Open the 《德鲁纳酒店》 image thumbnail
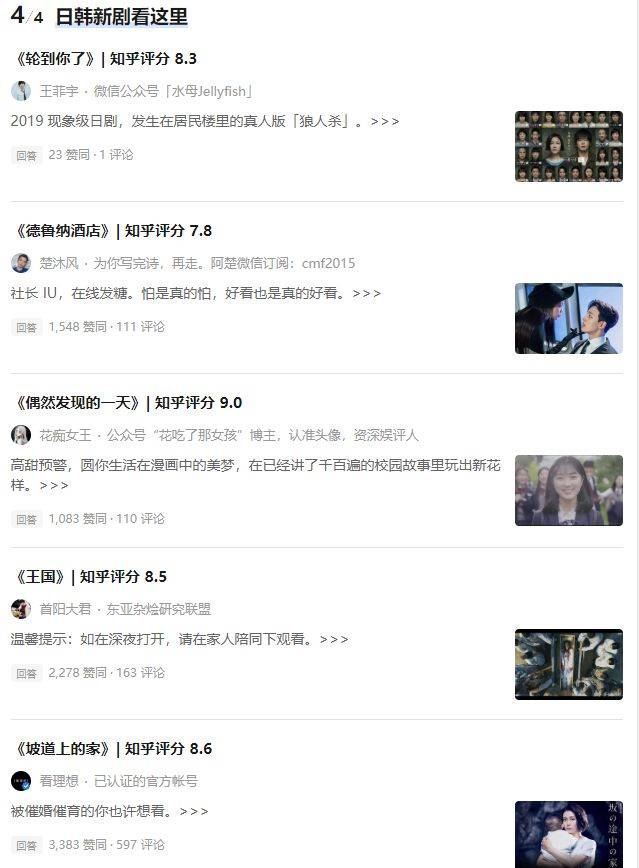Image resolution: width=639 pixels, height=868 pixels. (568, 318)
